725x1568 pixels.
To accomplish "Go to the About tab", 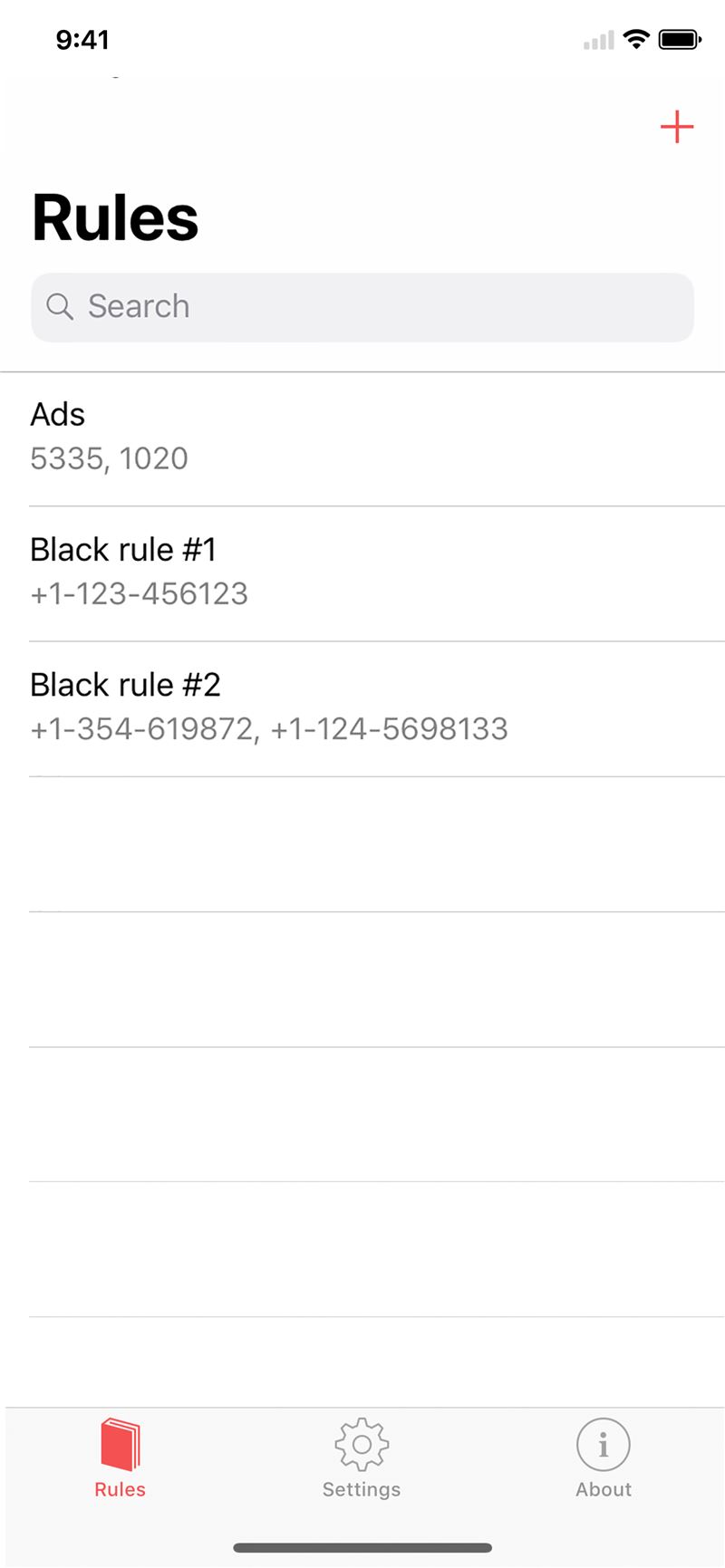I will [604, 1458].
